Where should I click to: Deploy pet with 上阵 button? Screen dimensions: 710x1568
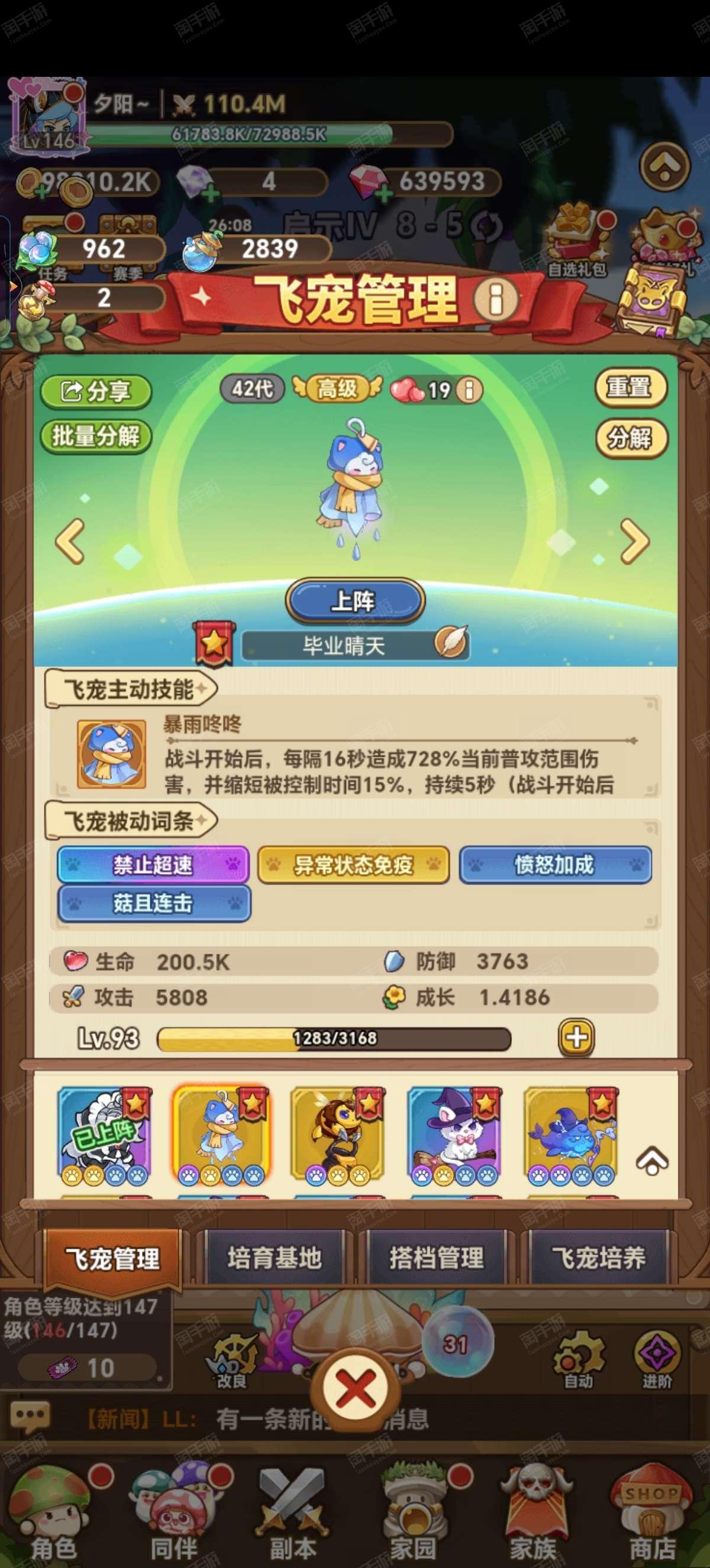coord(354,601)
